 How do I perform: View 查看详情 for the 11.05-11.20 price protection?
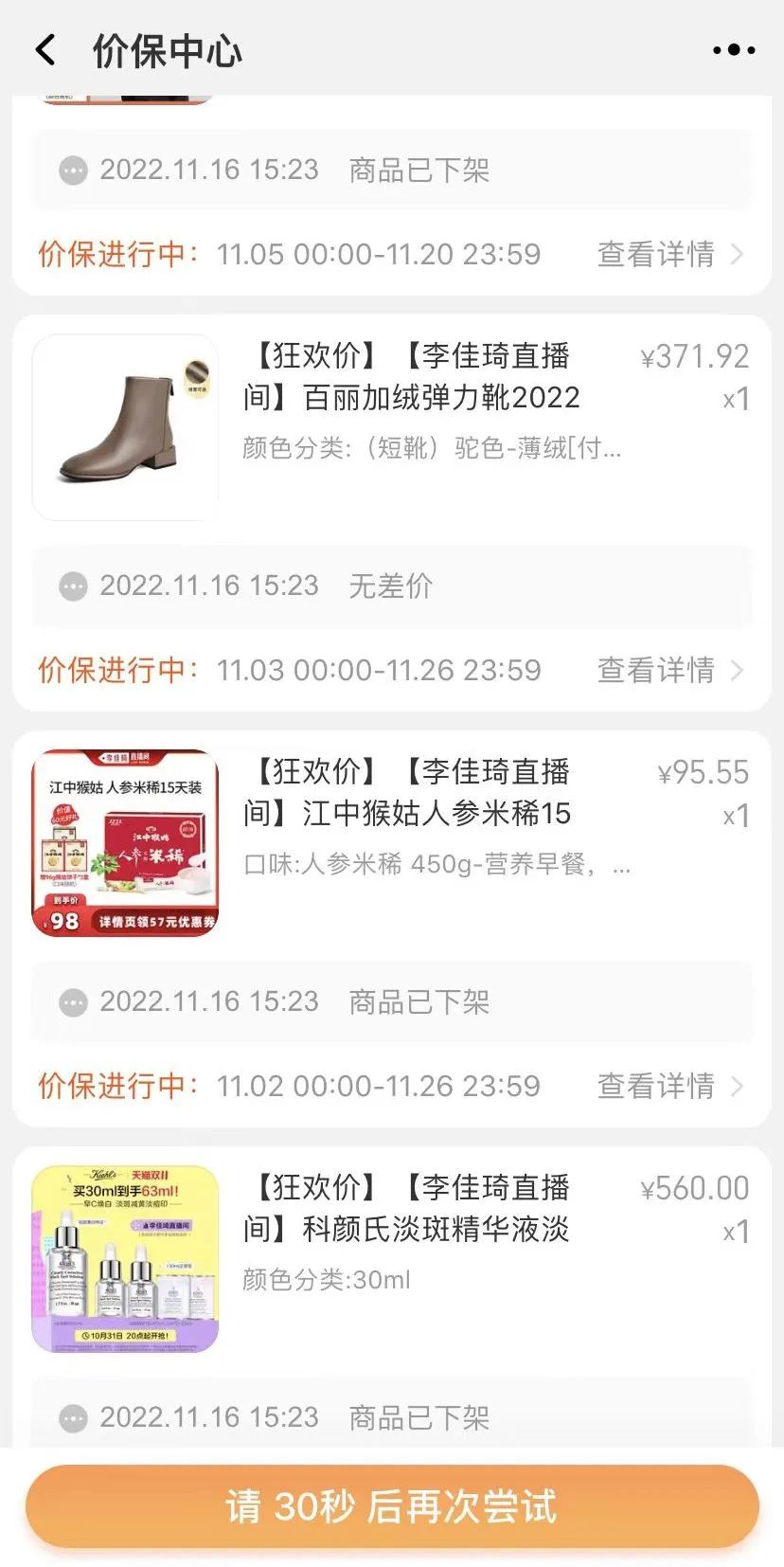668,254
